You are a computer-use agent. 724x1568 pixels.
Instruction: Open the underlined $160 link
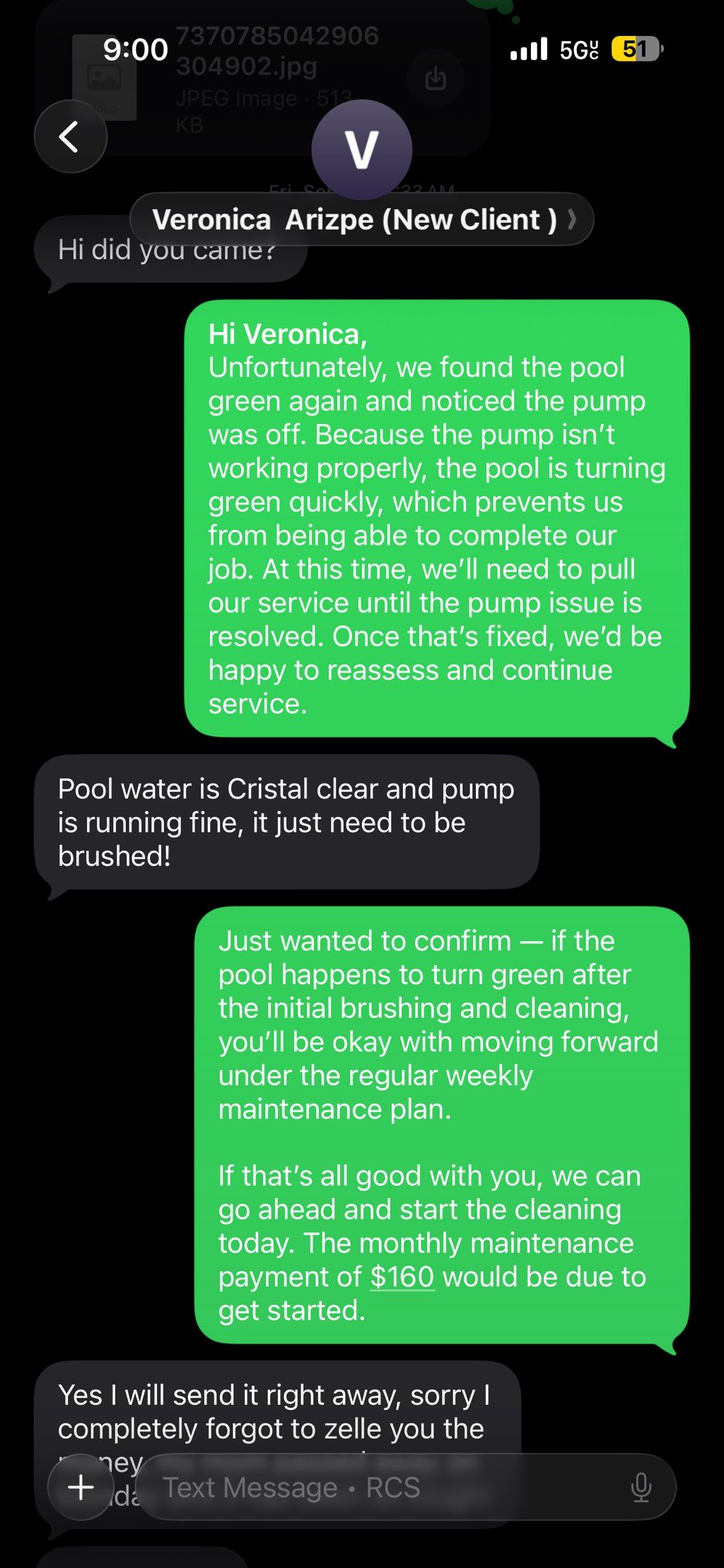tap(402, 1277)
